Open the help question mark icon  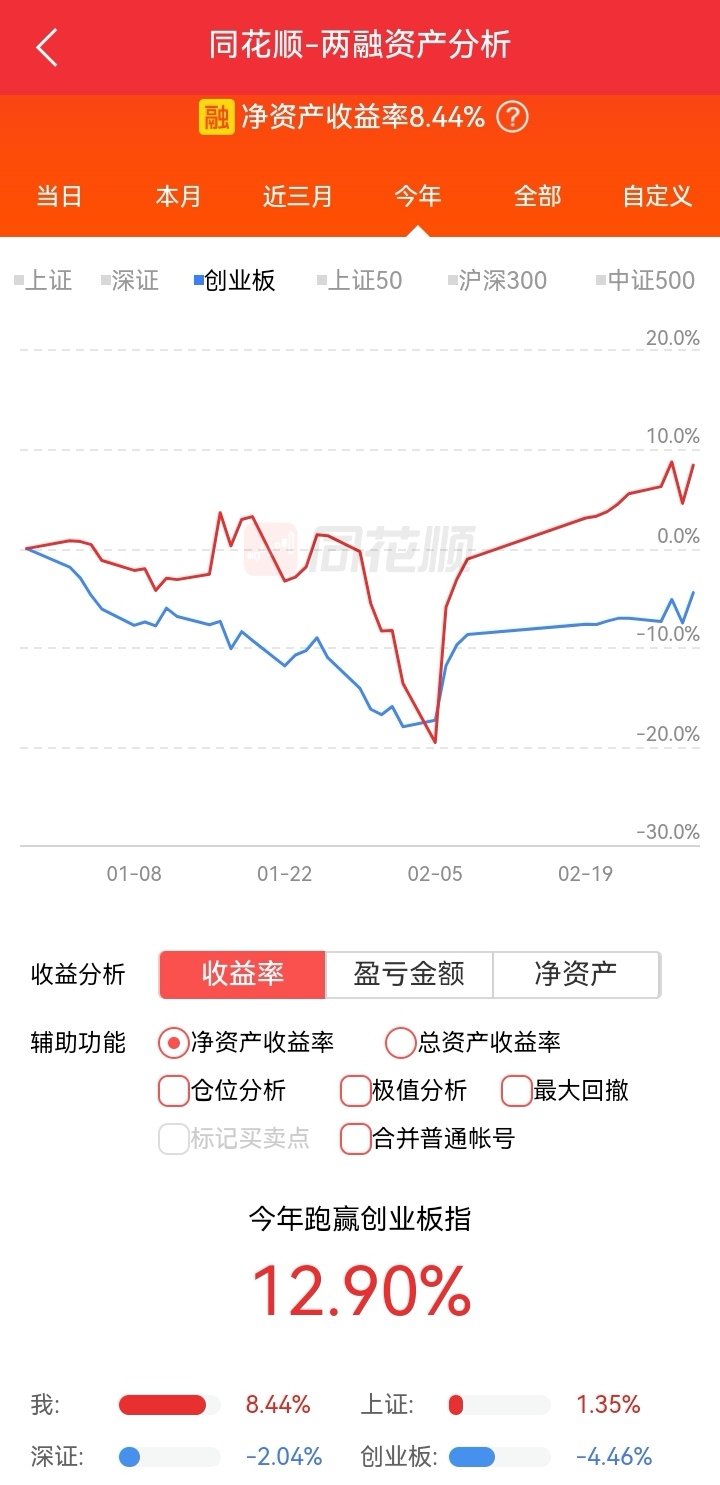click(511, 117)
